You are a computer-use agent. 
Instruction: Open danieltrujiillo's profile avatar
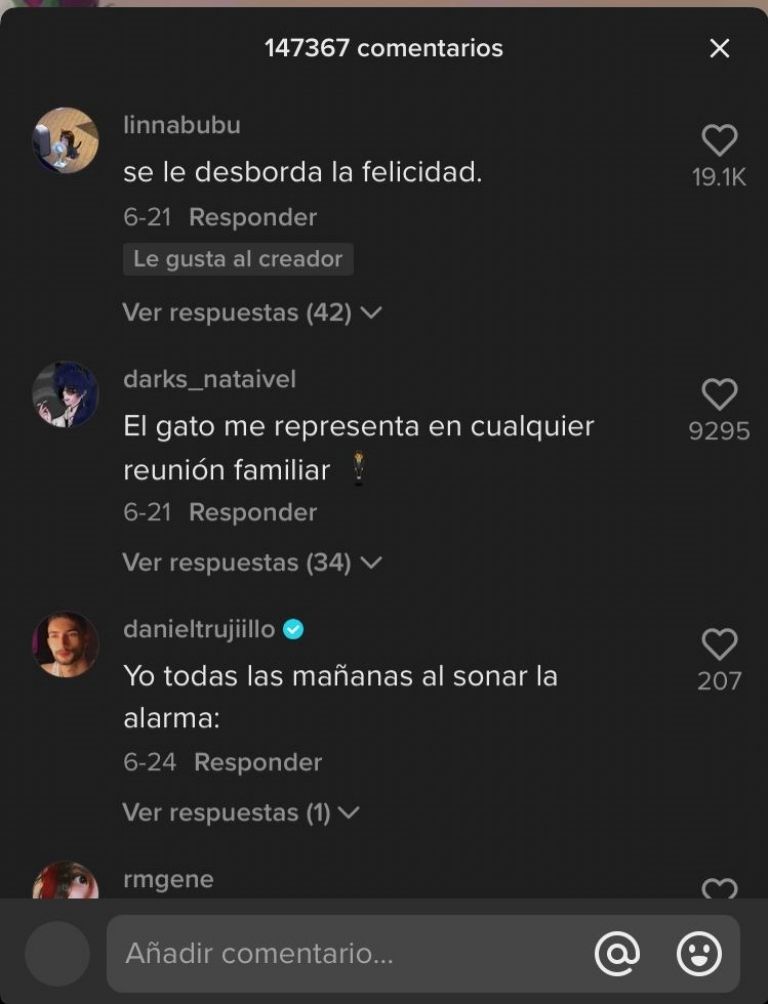tap(66, 645)
